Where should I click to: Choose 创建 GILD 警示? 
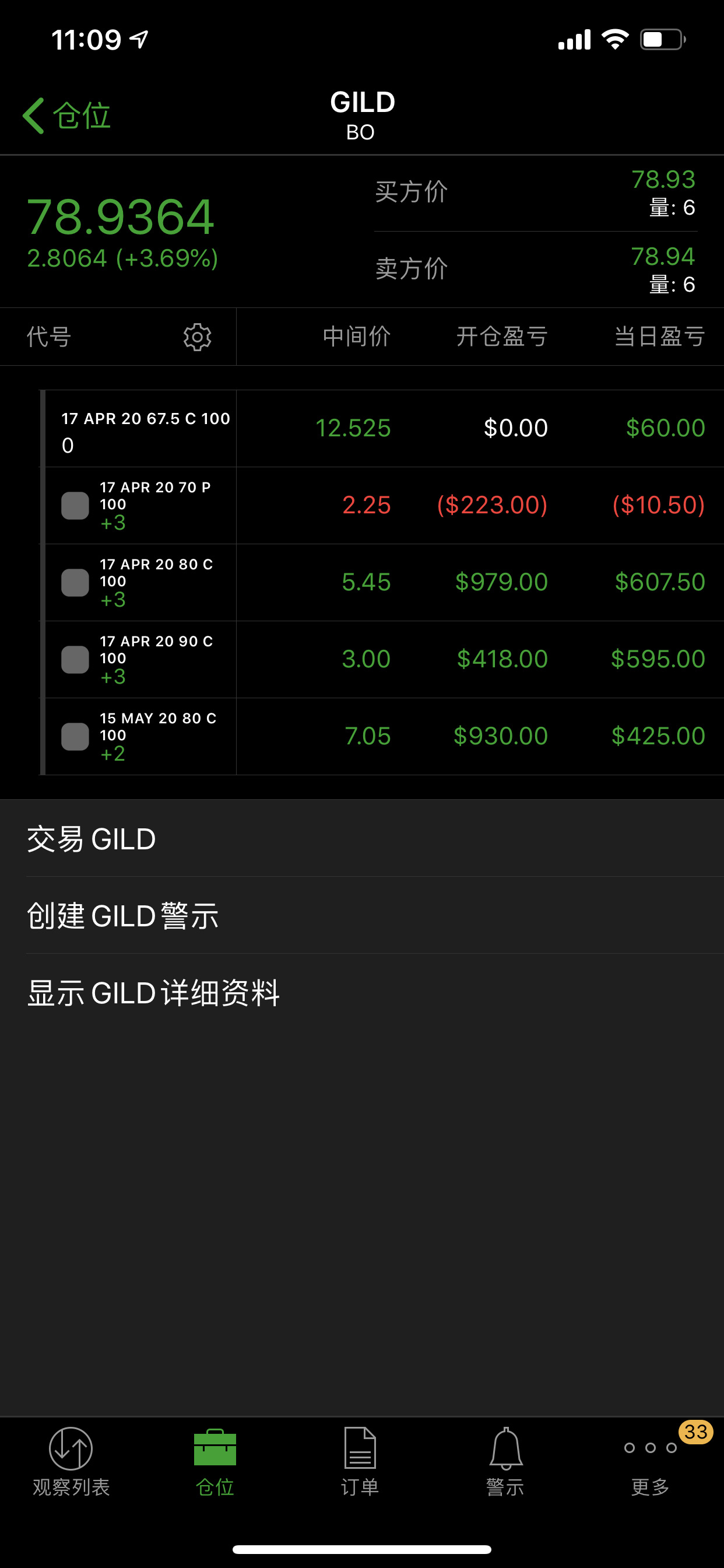click(x=122, y=915)
